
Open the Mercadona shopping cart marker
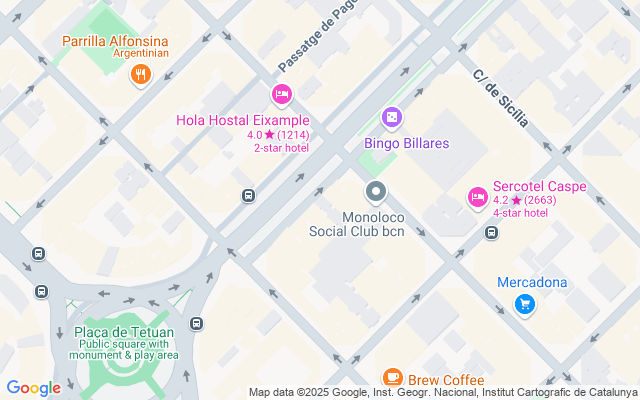[524, 305]
